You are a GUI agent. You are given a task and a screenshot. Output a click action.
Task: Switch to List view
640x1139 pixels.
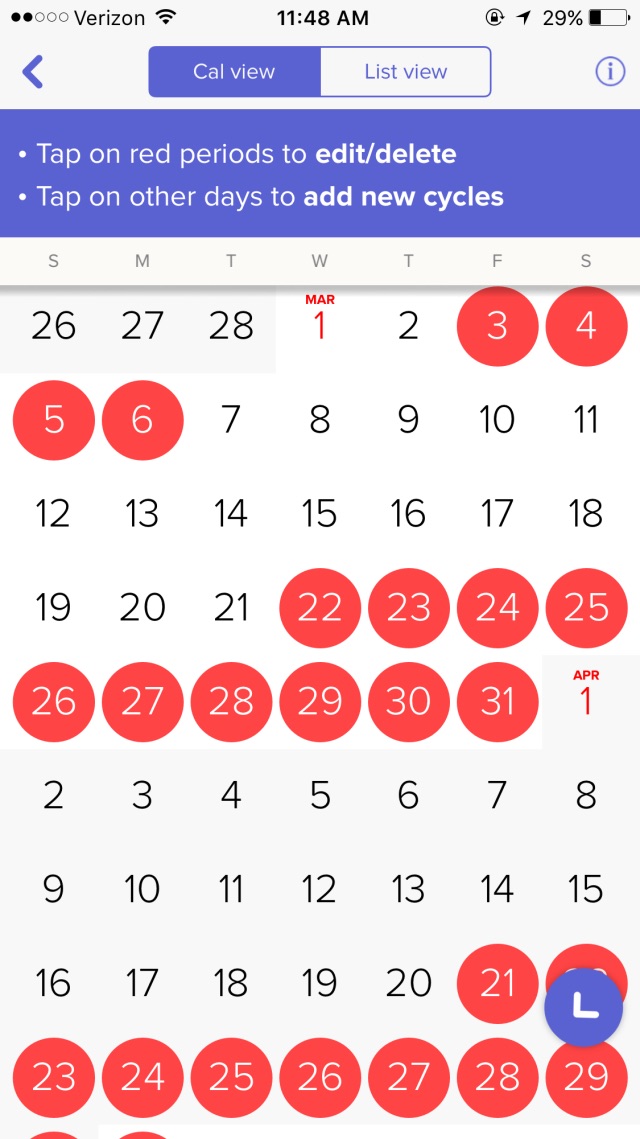[x=405, y=72]
